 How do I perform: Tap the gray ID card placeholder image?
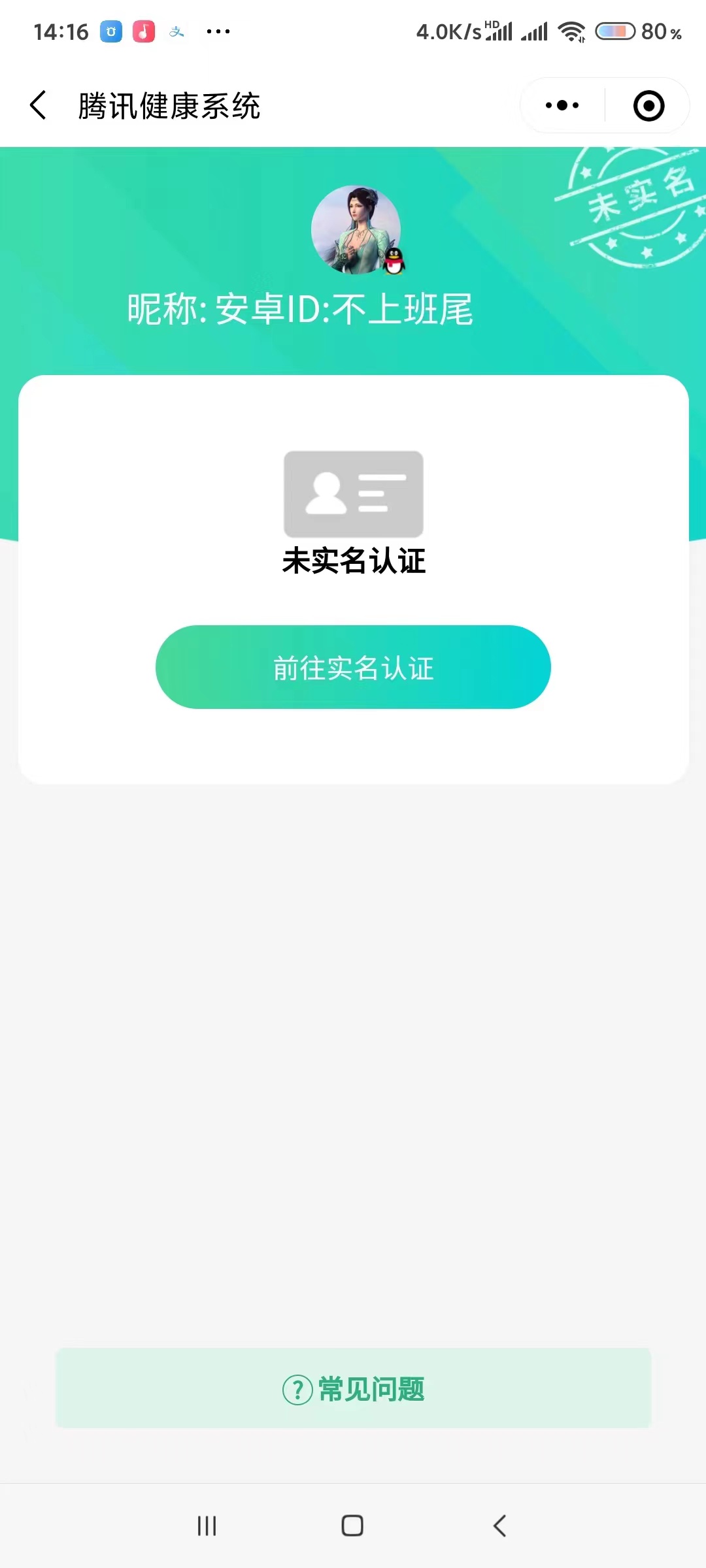click(353, 494)
